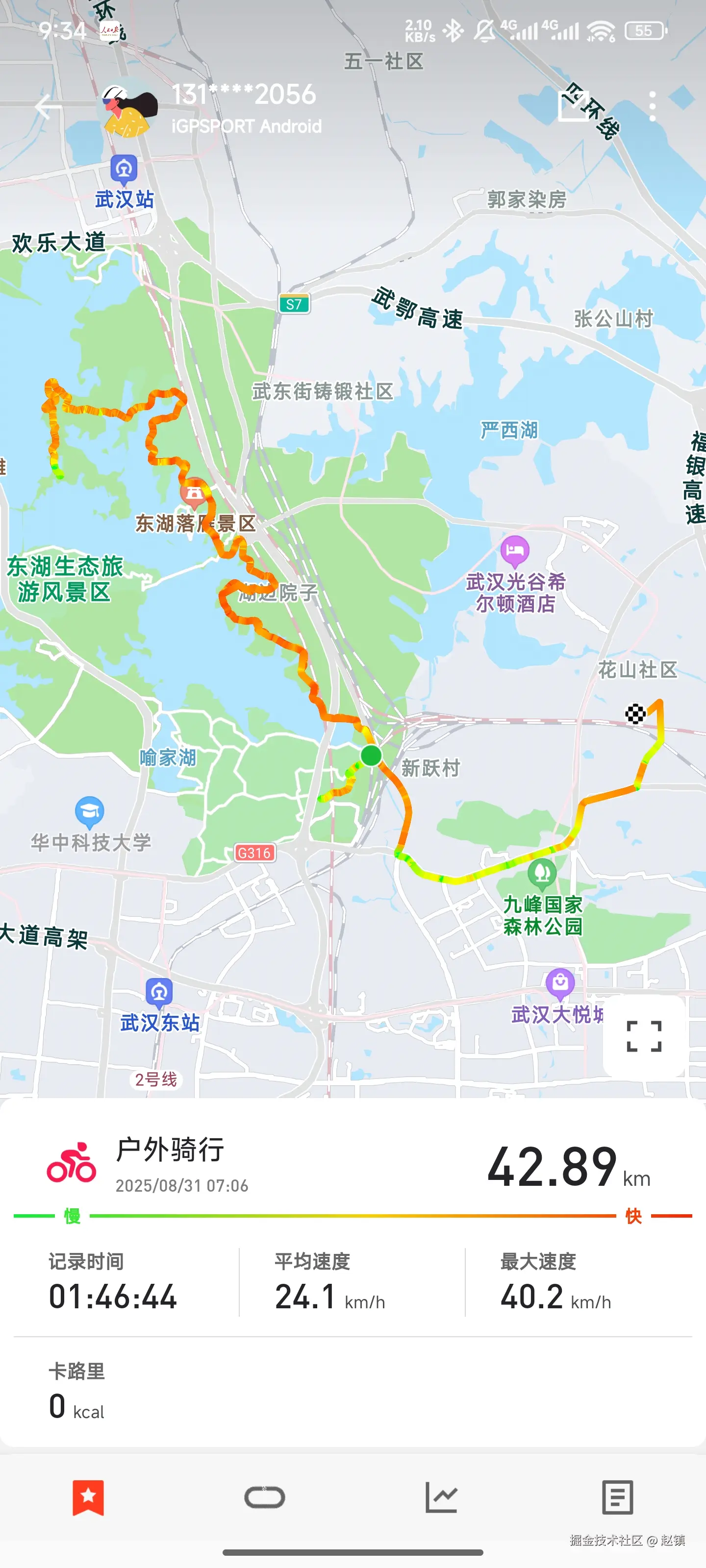Tap the hotel icon at 武汉光谷希尔顿酒店
This screenshot has width=706, height=1568.
[x=515, y=549]
